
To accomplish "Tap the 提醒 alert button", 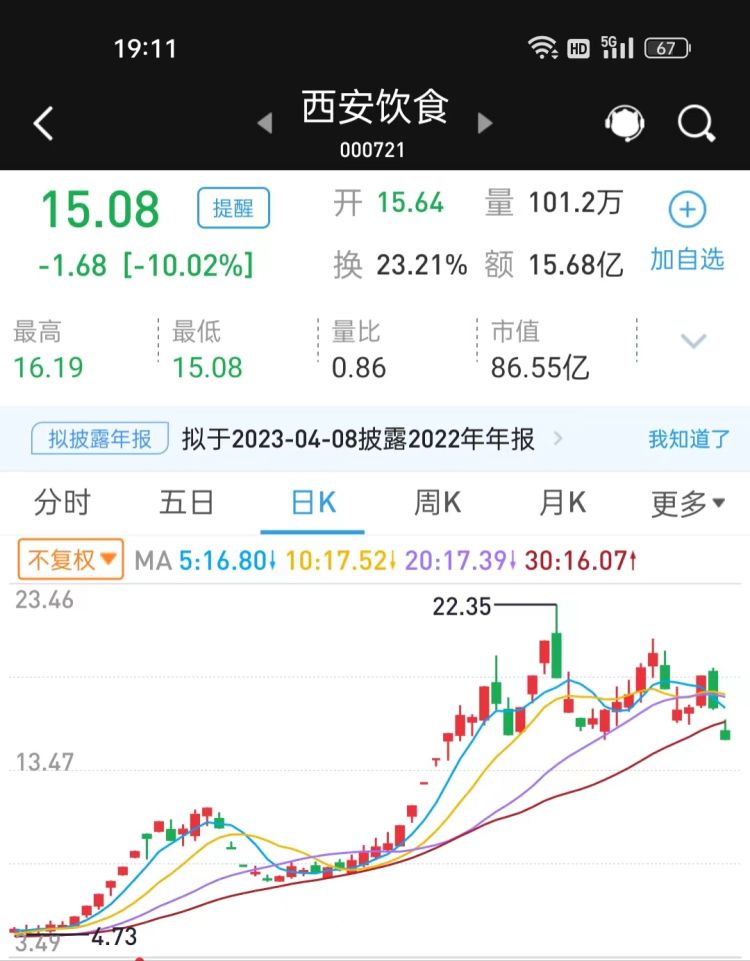I will 233,208.
